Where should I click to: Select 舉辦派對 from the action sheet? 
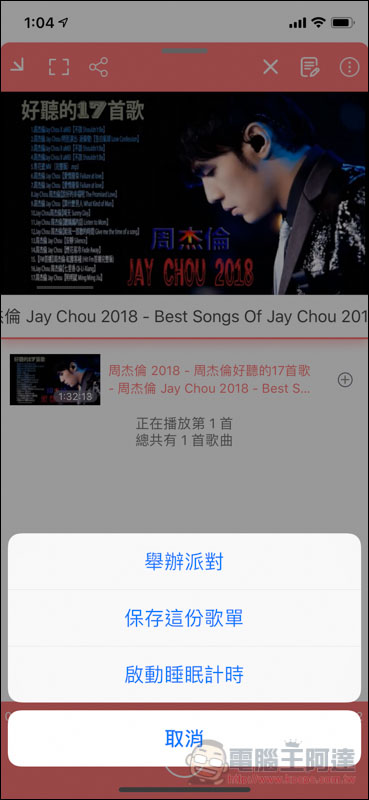click(184, 562)
